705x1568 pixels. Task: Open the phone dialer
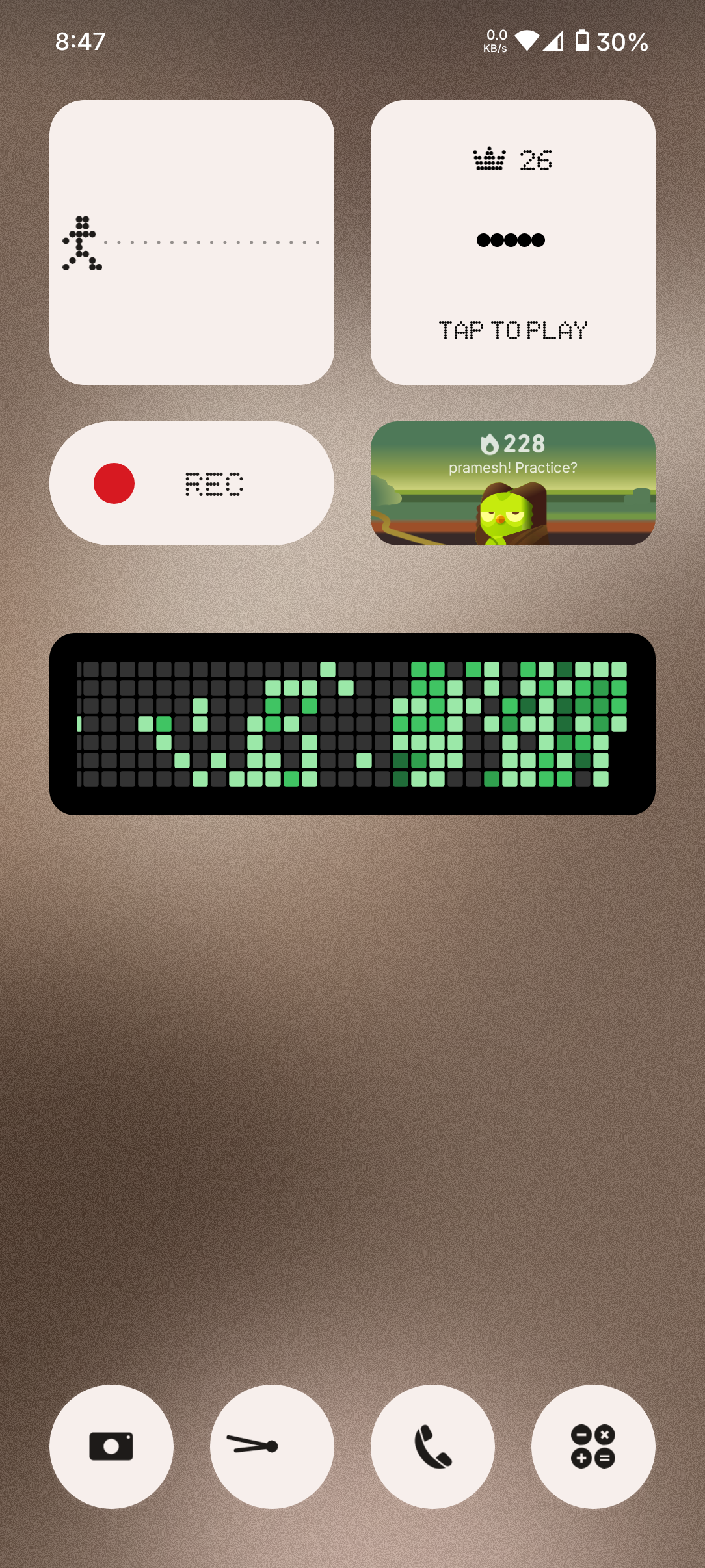tap(432, 1446)
